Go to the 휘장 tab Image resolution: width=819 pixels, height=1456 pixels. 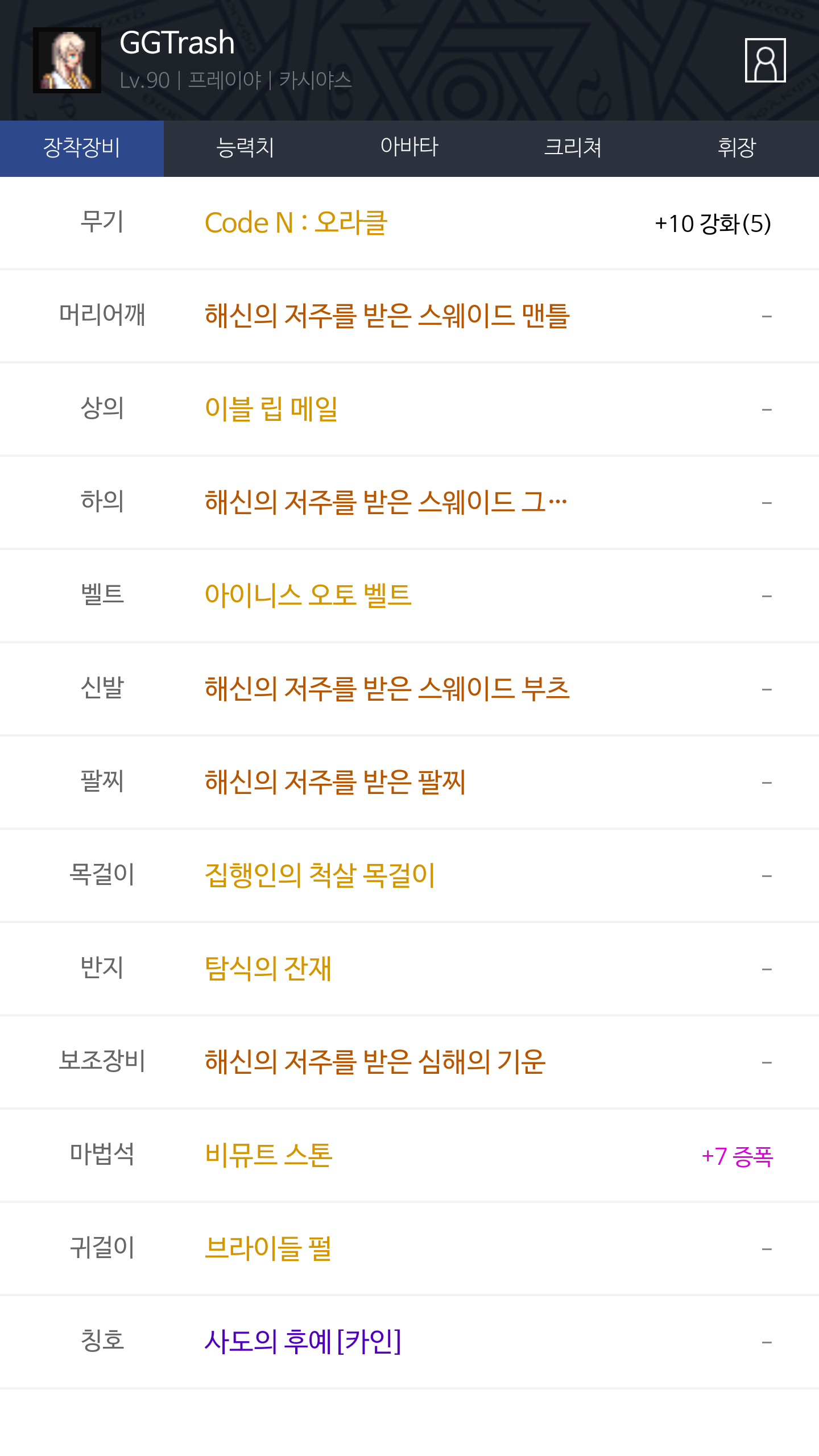point(737,148)
